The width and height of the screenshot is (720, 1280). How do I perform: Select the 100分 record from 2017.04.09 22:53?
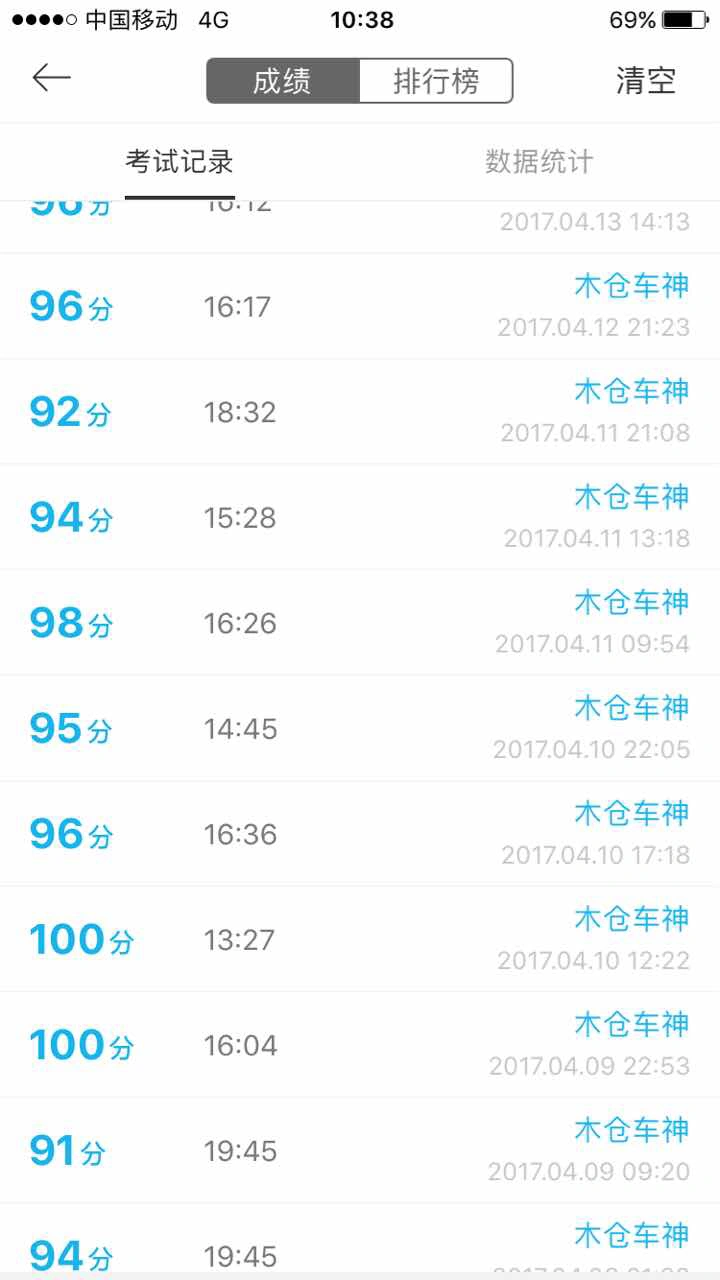click(360, 1045)
